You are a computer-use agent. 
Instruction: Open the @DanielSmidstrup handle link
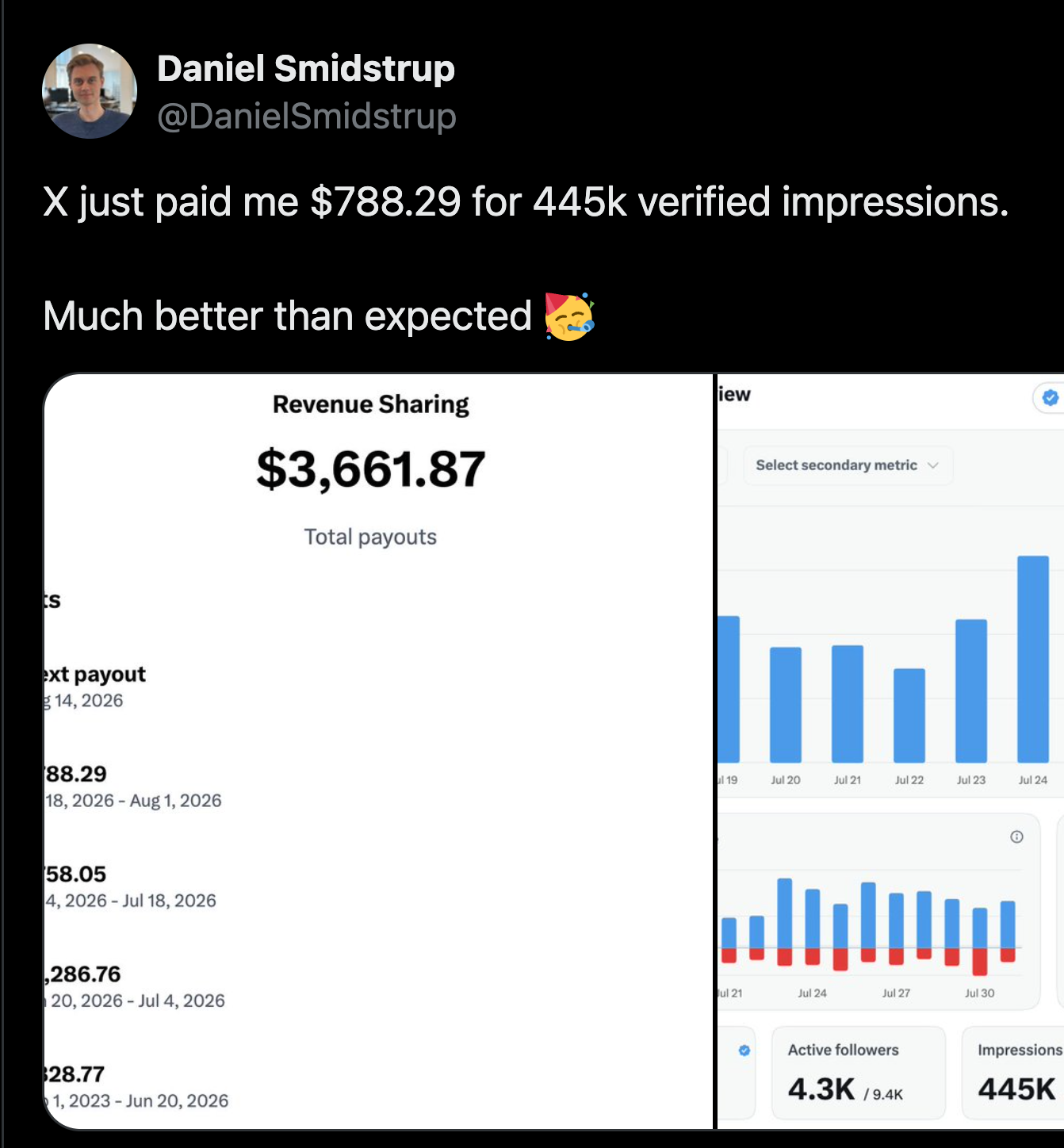coord(307,117)
